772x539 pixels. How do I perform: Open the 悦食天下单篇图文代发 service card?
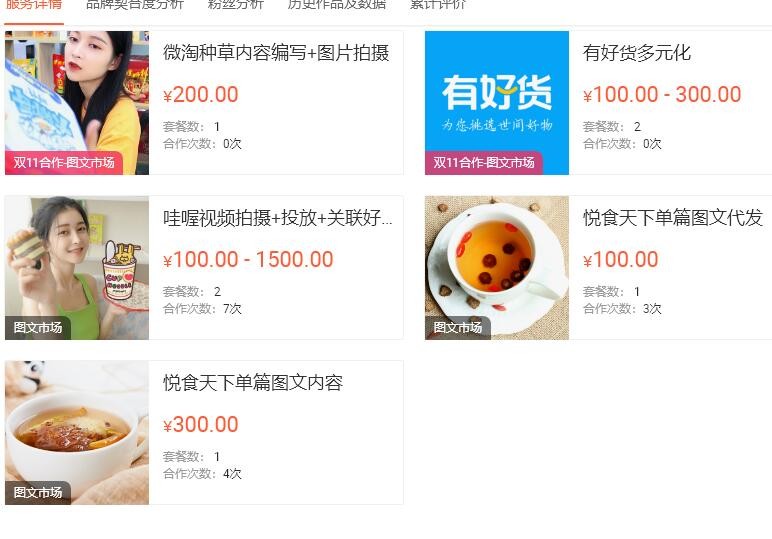point(672,218)
